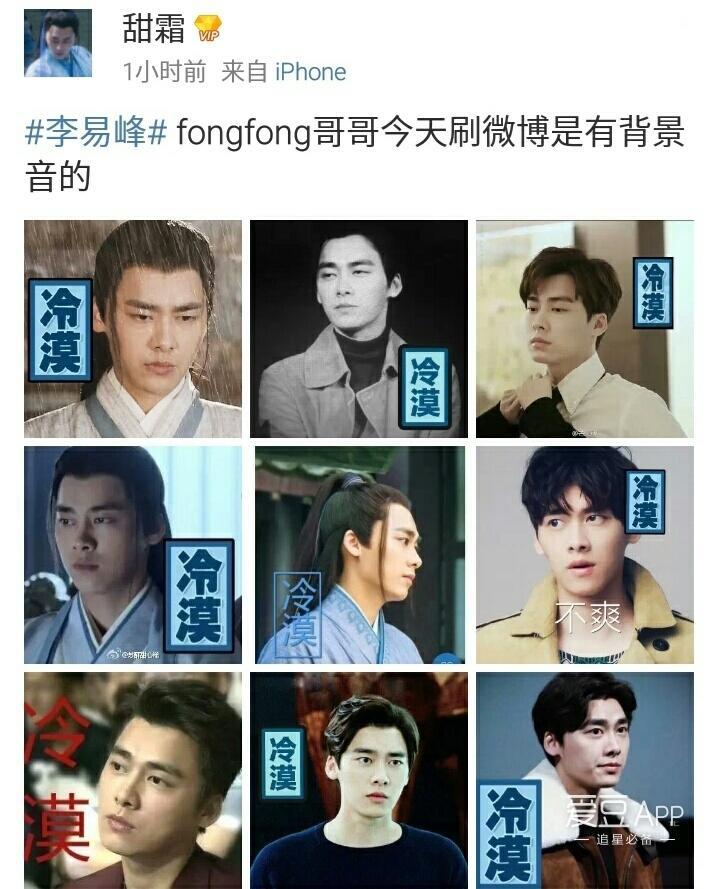Open the photo captioned 不爽
This screenshot has height=889, width=720.
584,554
